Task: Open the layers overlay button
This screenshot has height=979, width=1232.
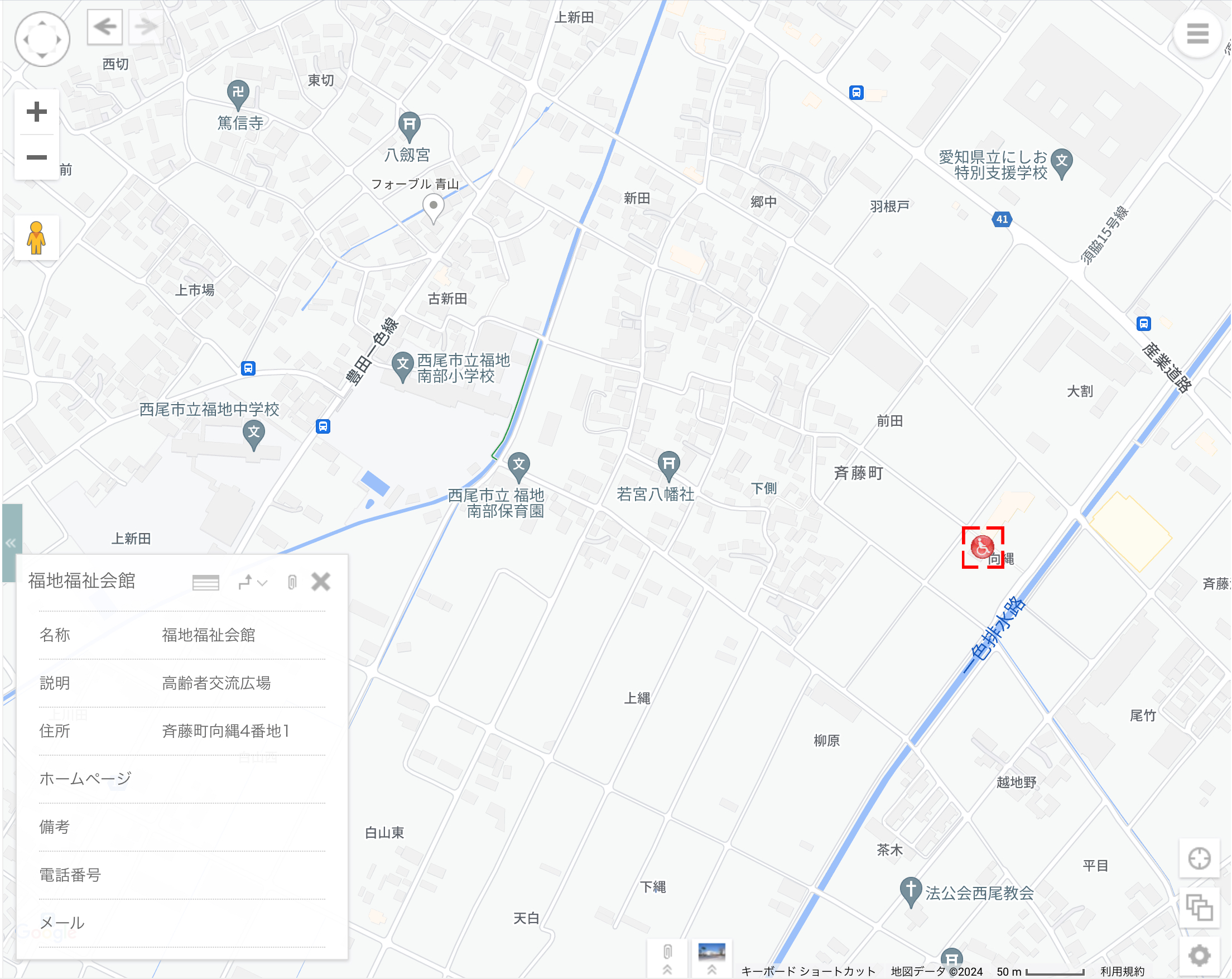Action: pyautogui.click(x=1199, y=907)
